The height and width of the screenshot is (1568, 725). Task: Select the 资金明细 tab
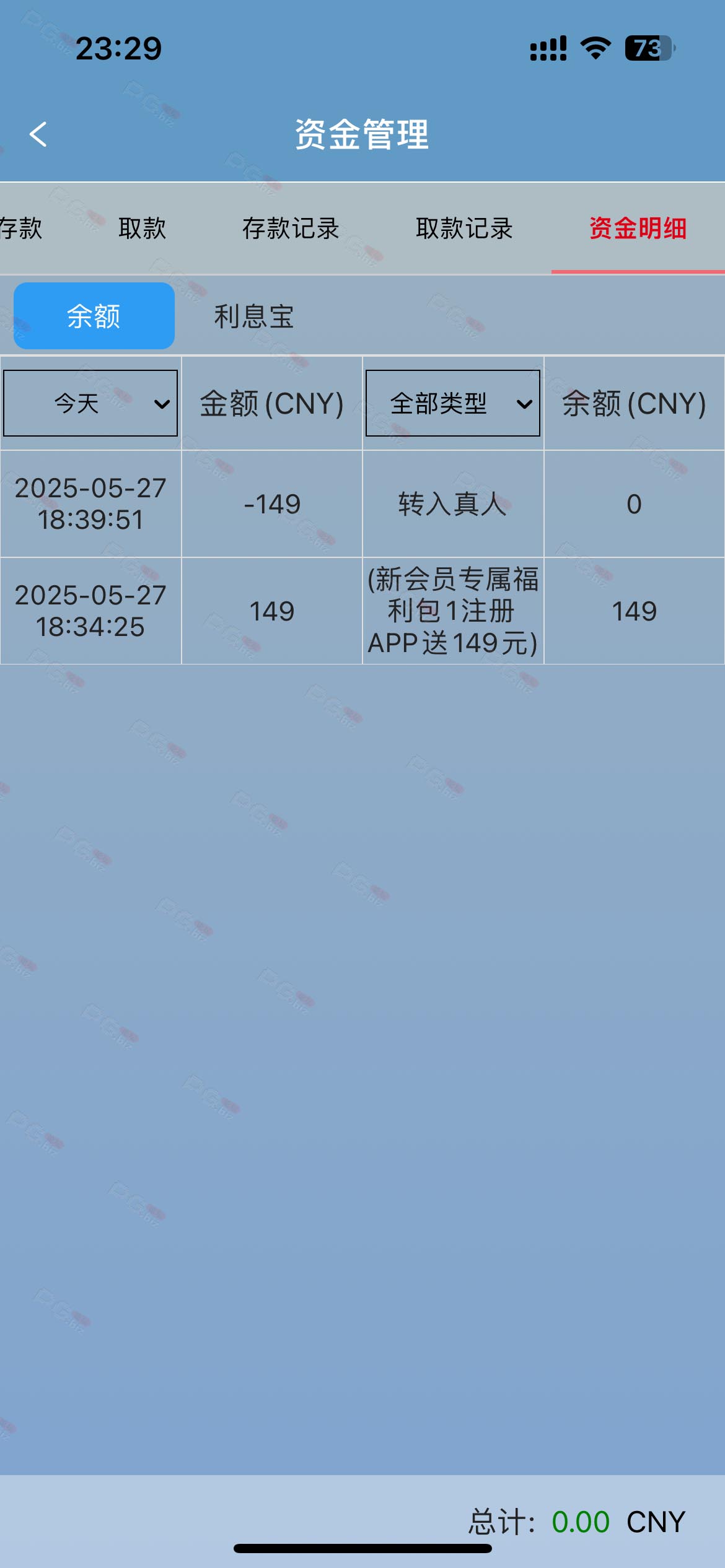point(638,229)
